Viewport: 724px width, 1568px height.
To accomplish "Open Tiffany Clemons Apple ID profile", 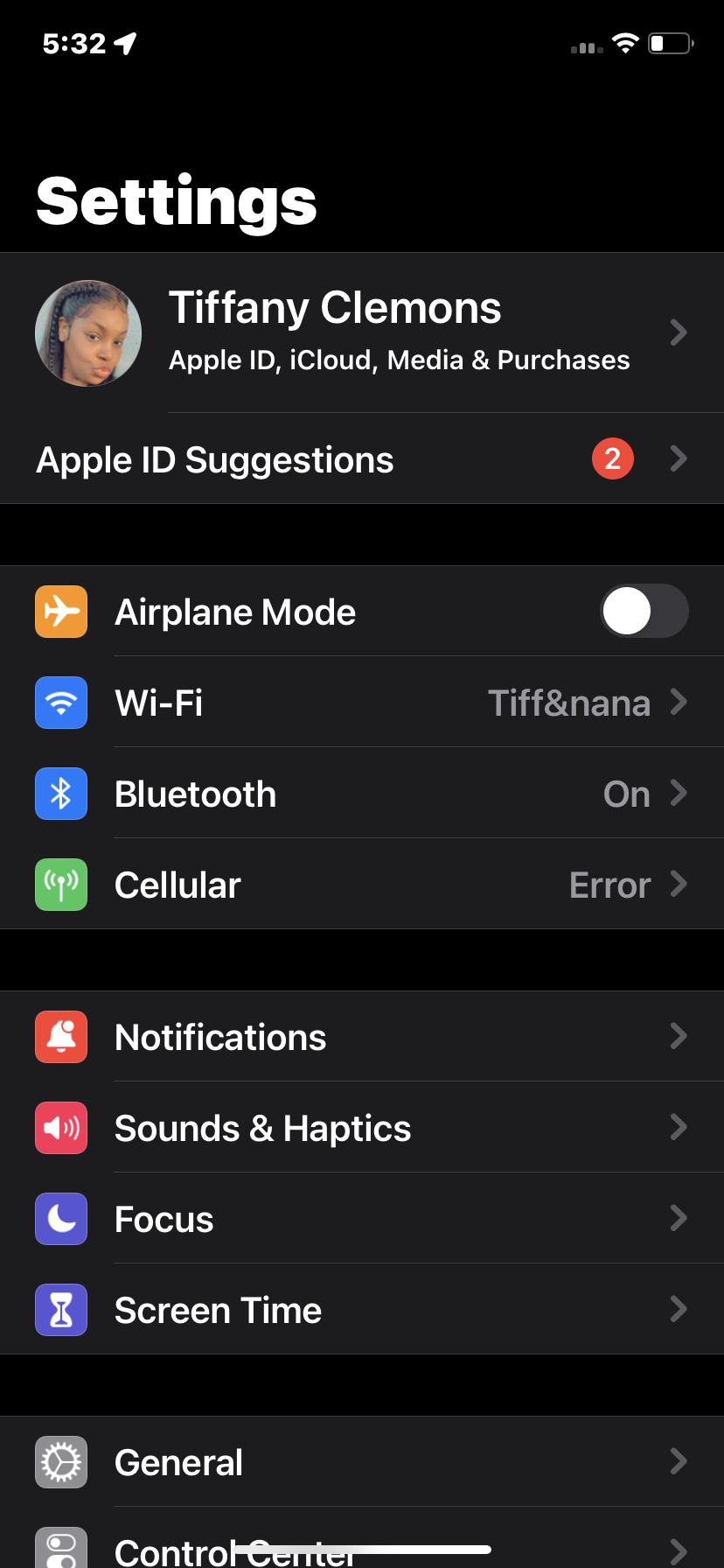I will (x=361, y=332).
